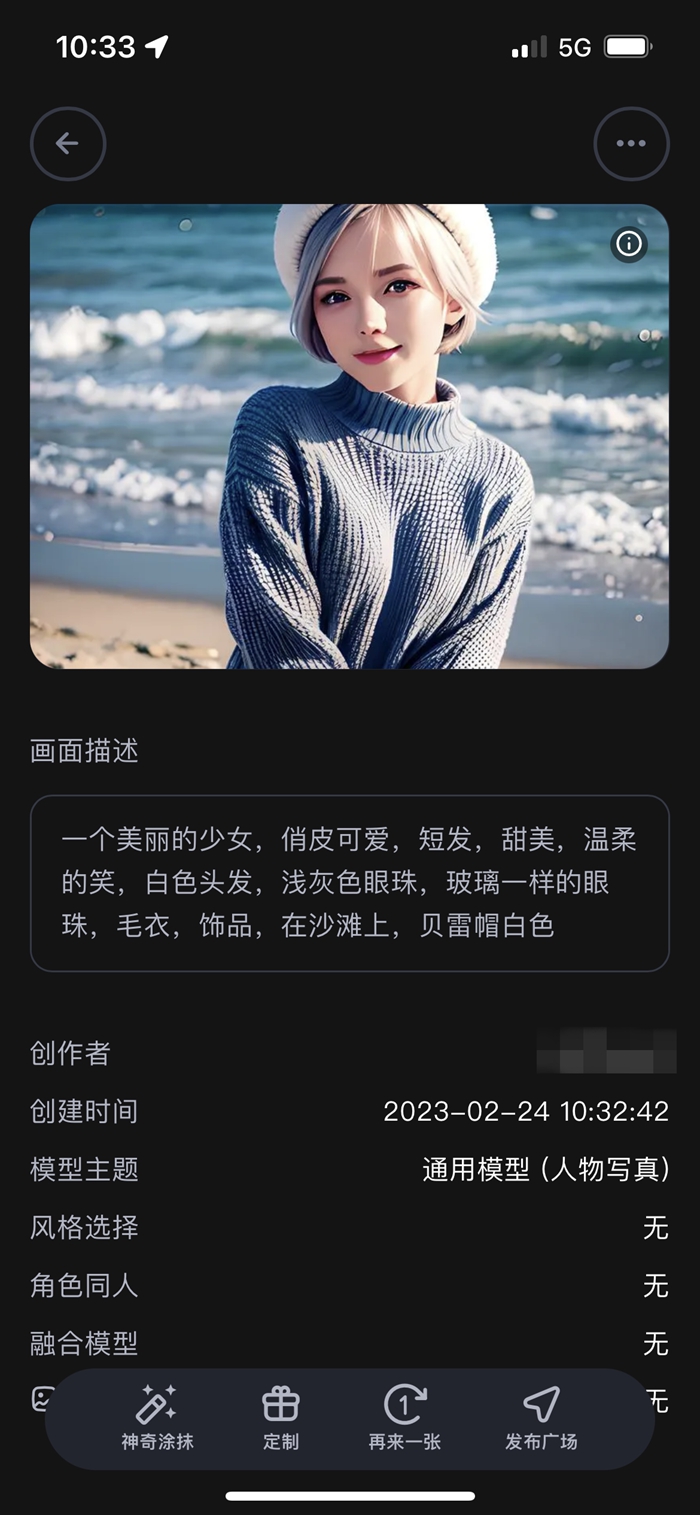Open the three-dot overflow menu
This screenshot has width=700, height=1515.
[631, 144]
